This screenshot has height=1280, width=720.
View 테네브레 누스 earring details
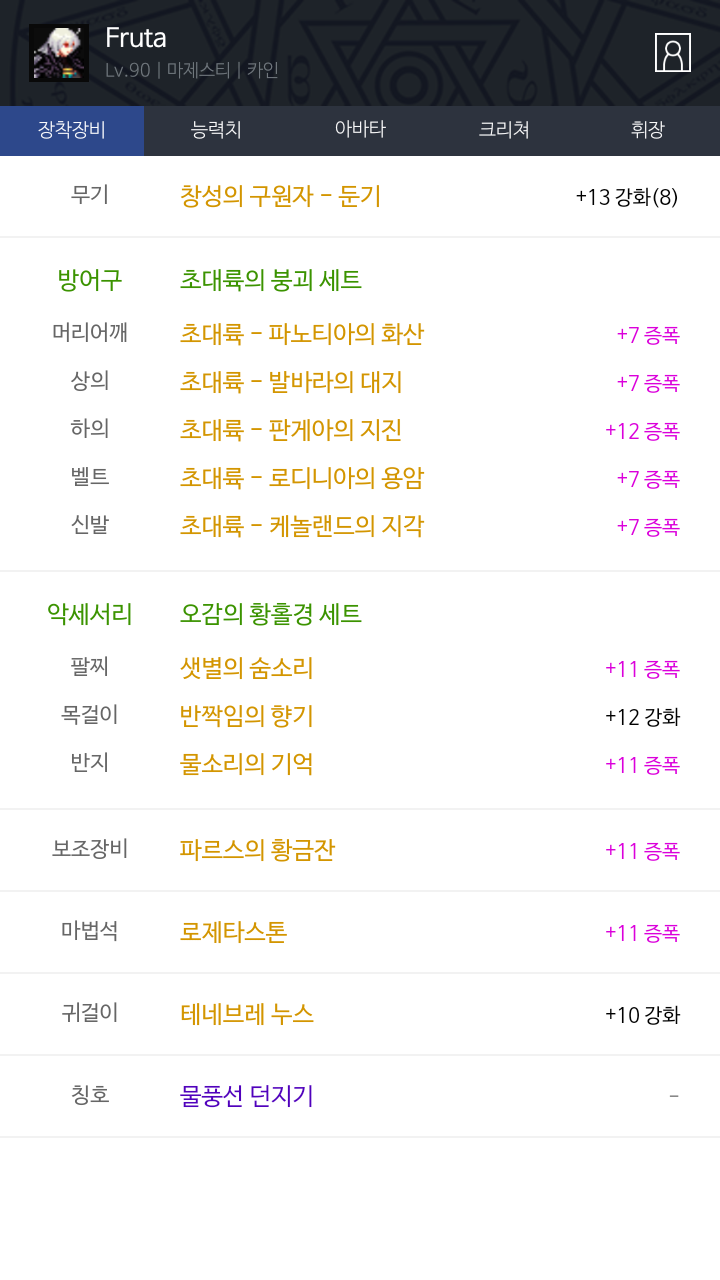[x=246, y=1014]
